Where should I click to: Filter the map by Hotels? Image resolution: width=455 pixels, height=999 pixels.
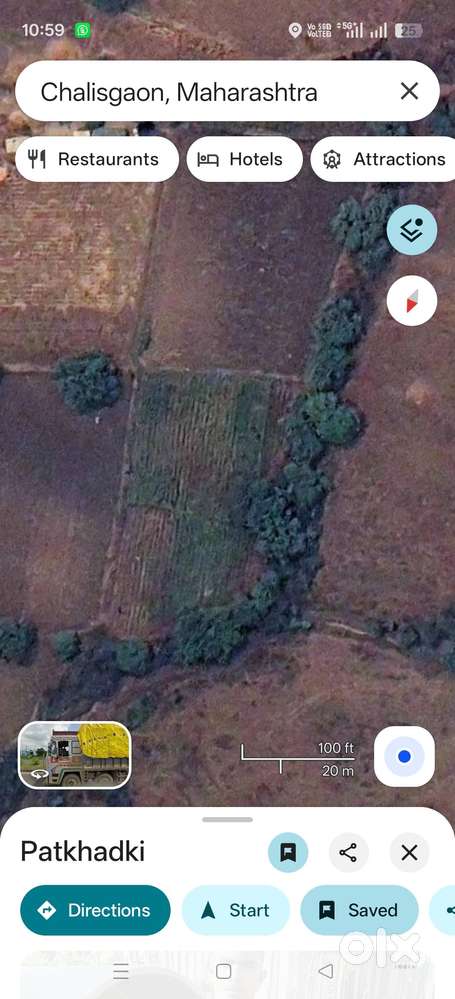[x=244, y=159]
